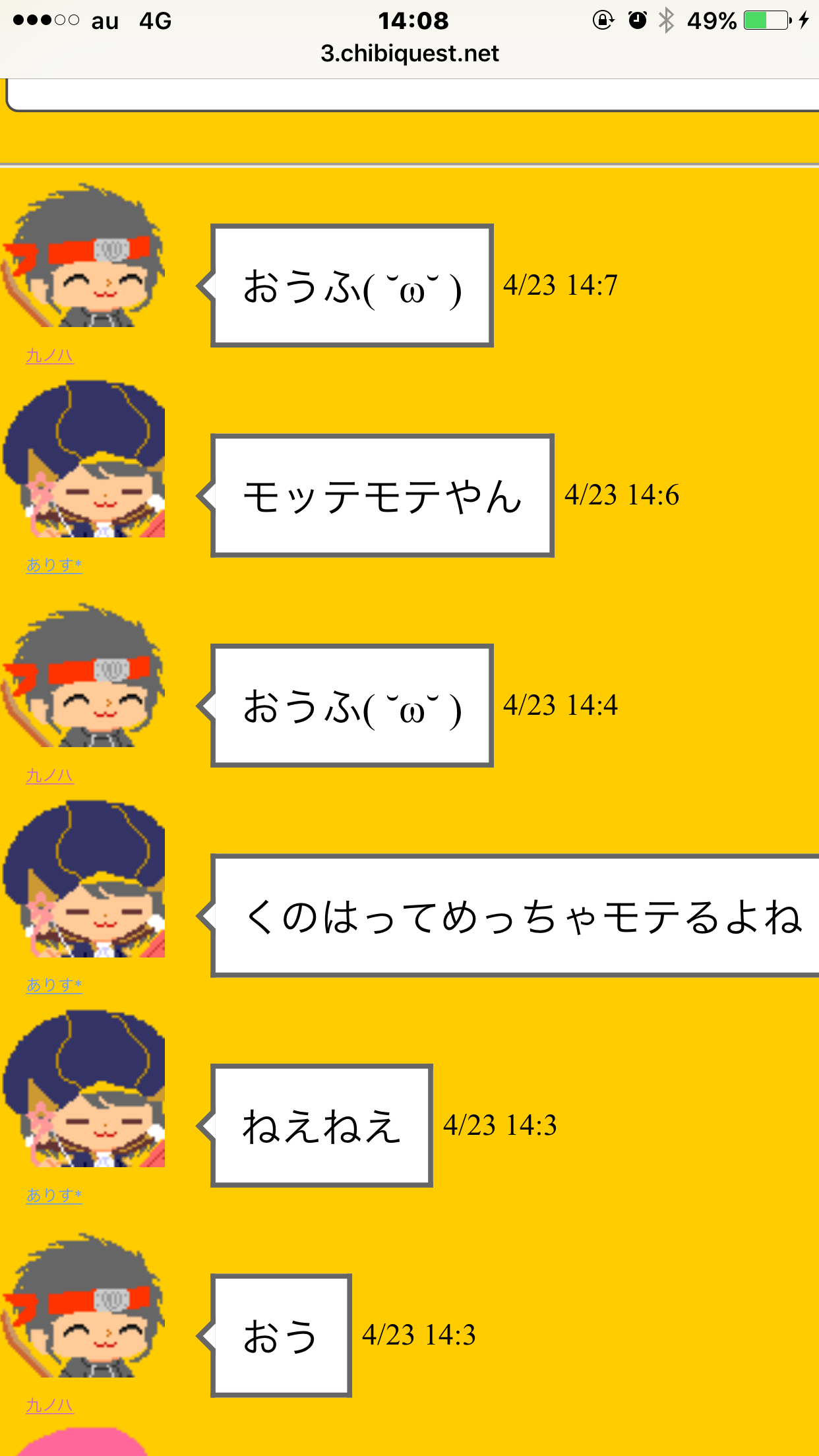Open 九ノ八 link by the 14:7 message
The image size is (819, 1456).
[50, 356]
